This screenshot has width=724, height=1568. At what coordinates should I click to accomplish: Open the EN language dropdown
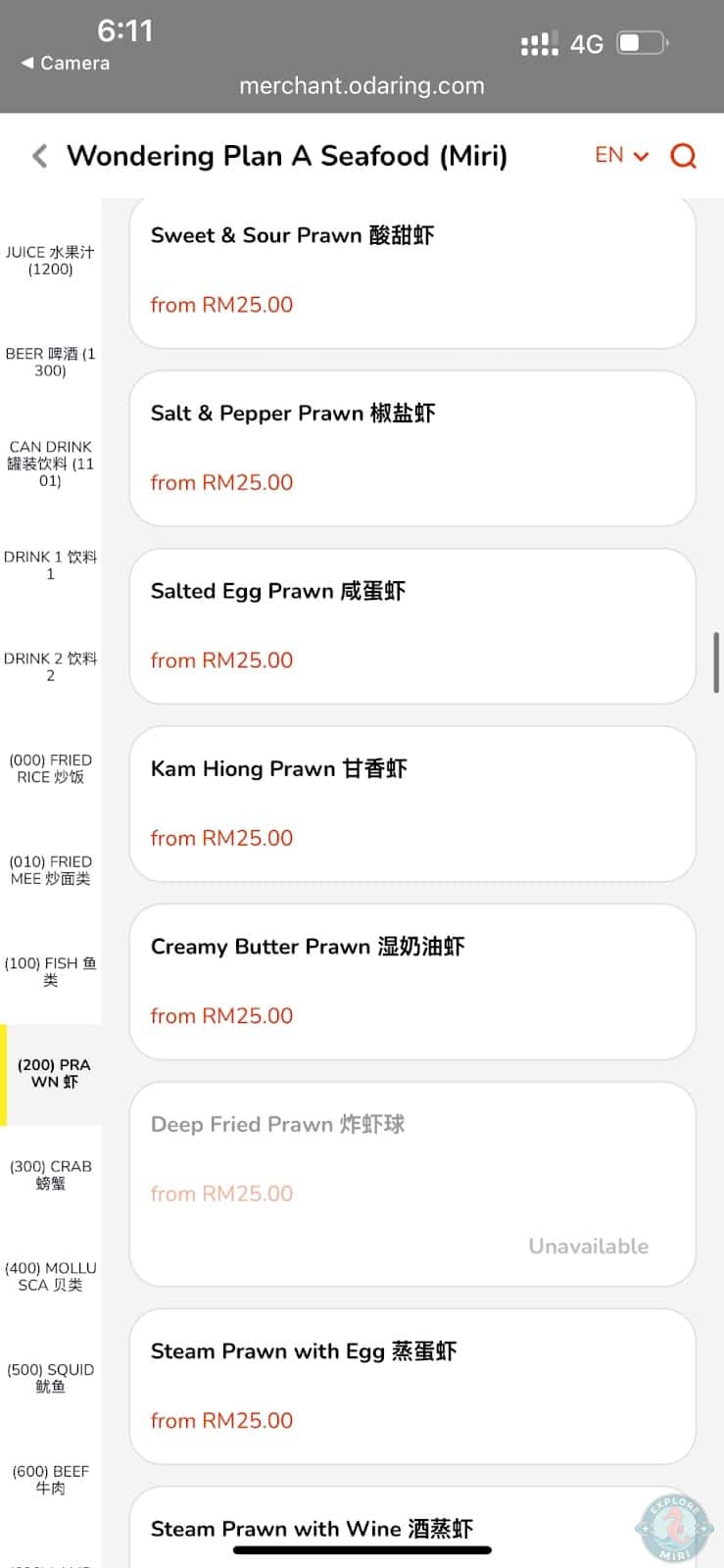point(620,155)
